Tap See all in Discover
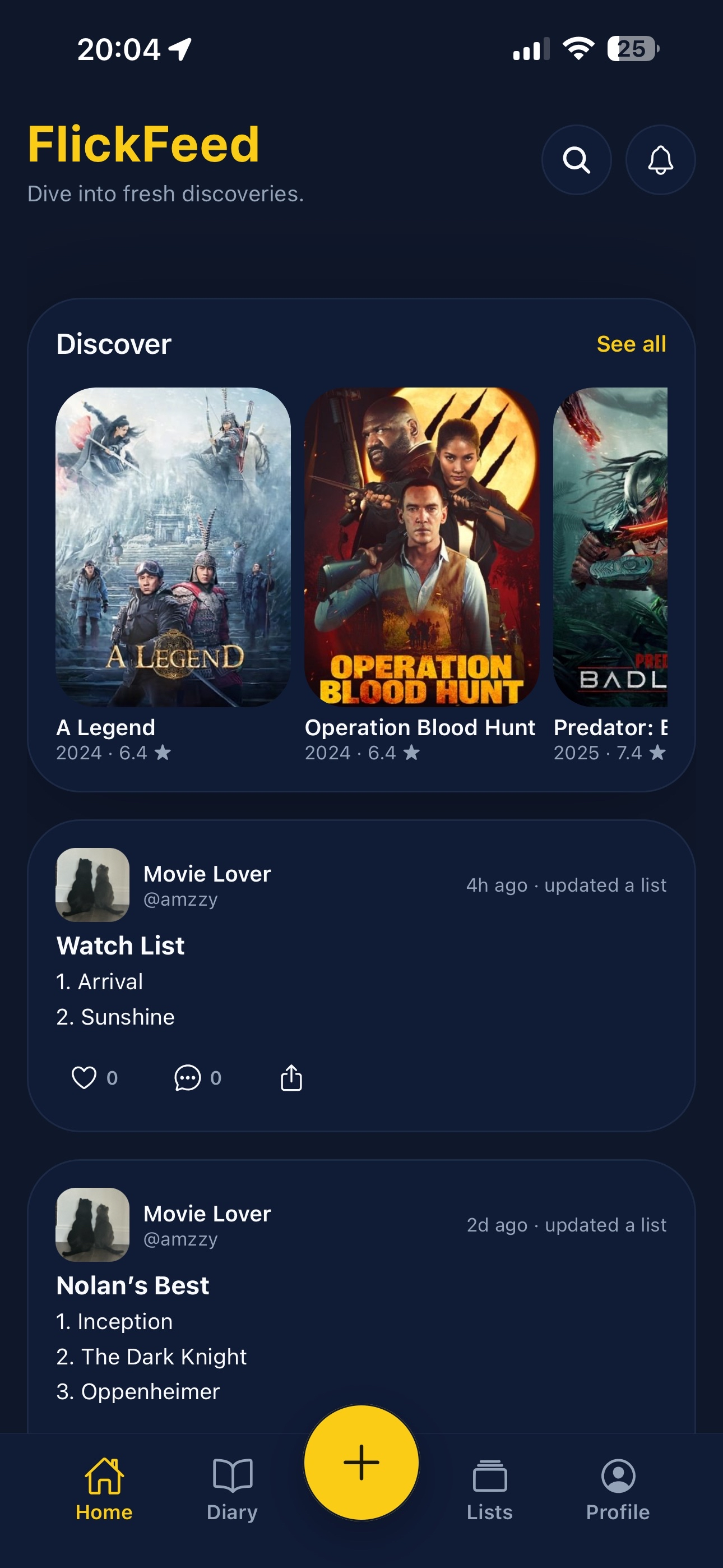 [631, 344]
